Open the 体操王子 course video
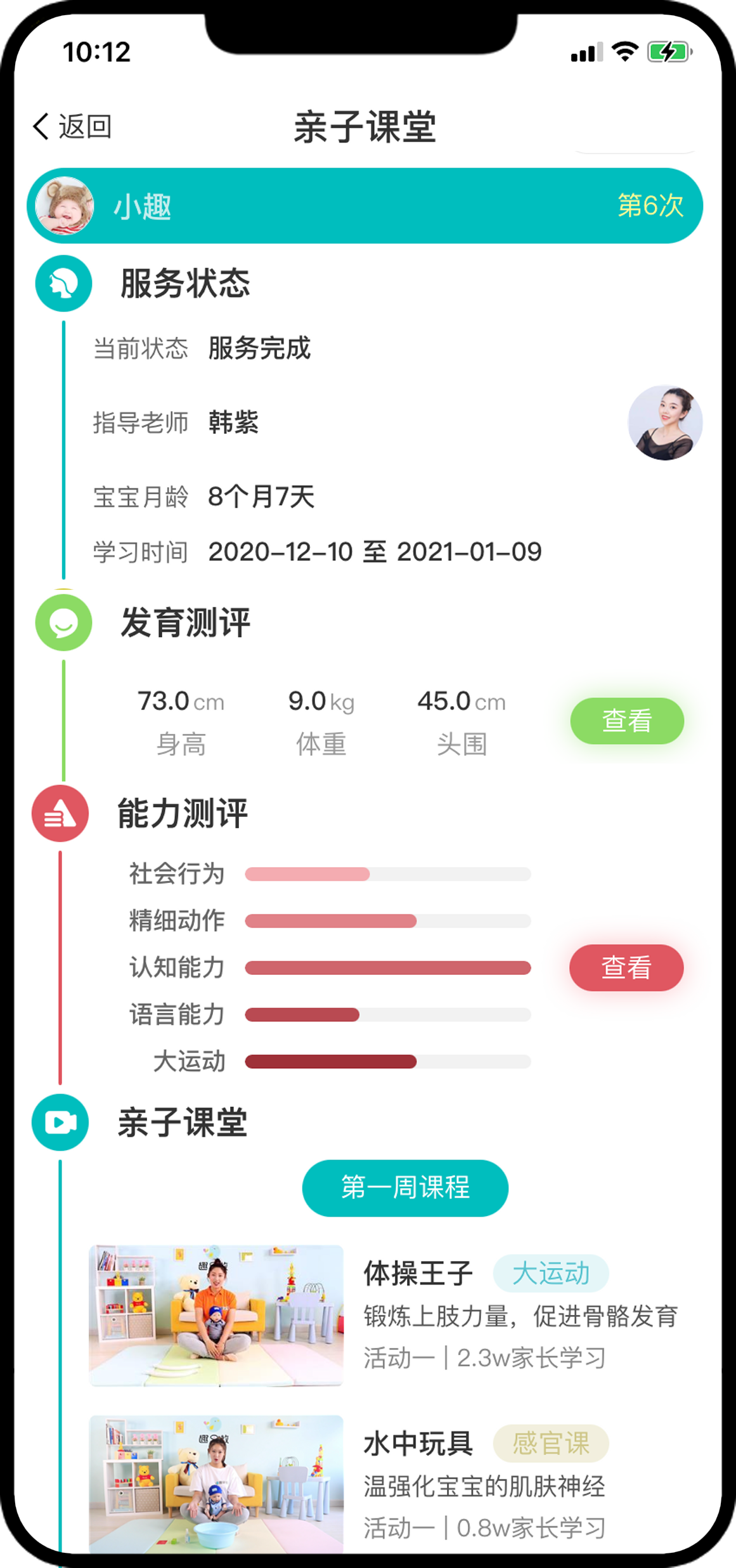The width and height of the screenshot is (736, 1568). [x=216, y=1316]
